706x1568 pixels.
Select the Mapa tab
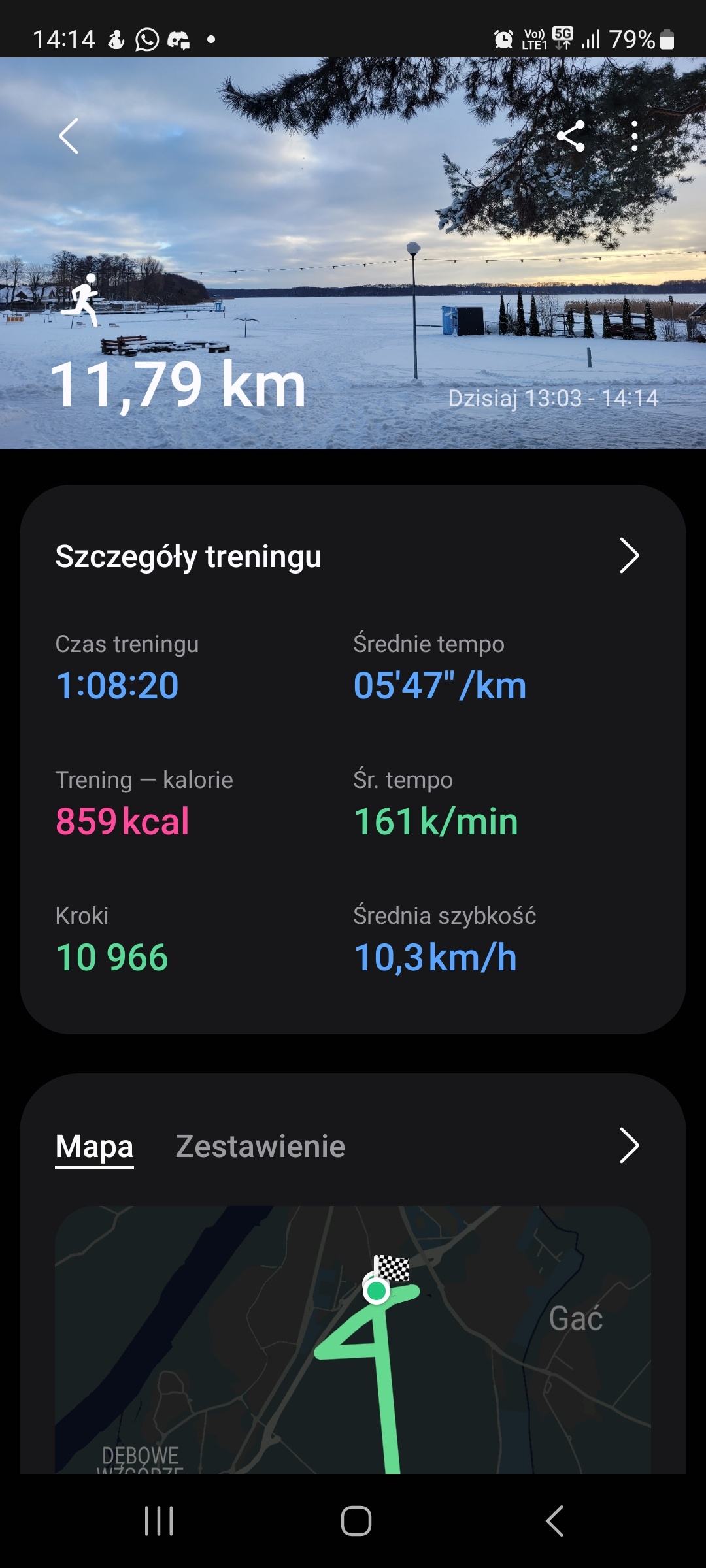[95, 1146]
